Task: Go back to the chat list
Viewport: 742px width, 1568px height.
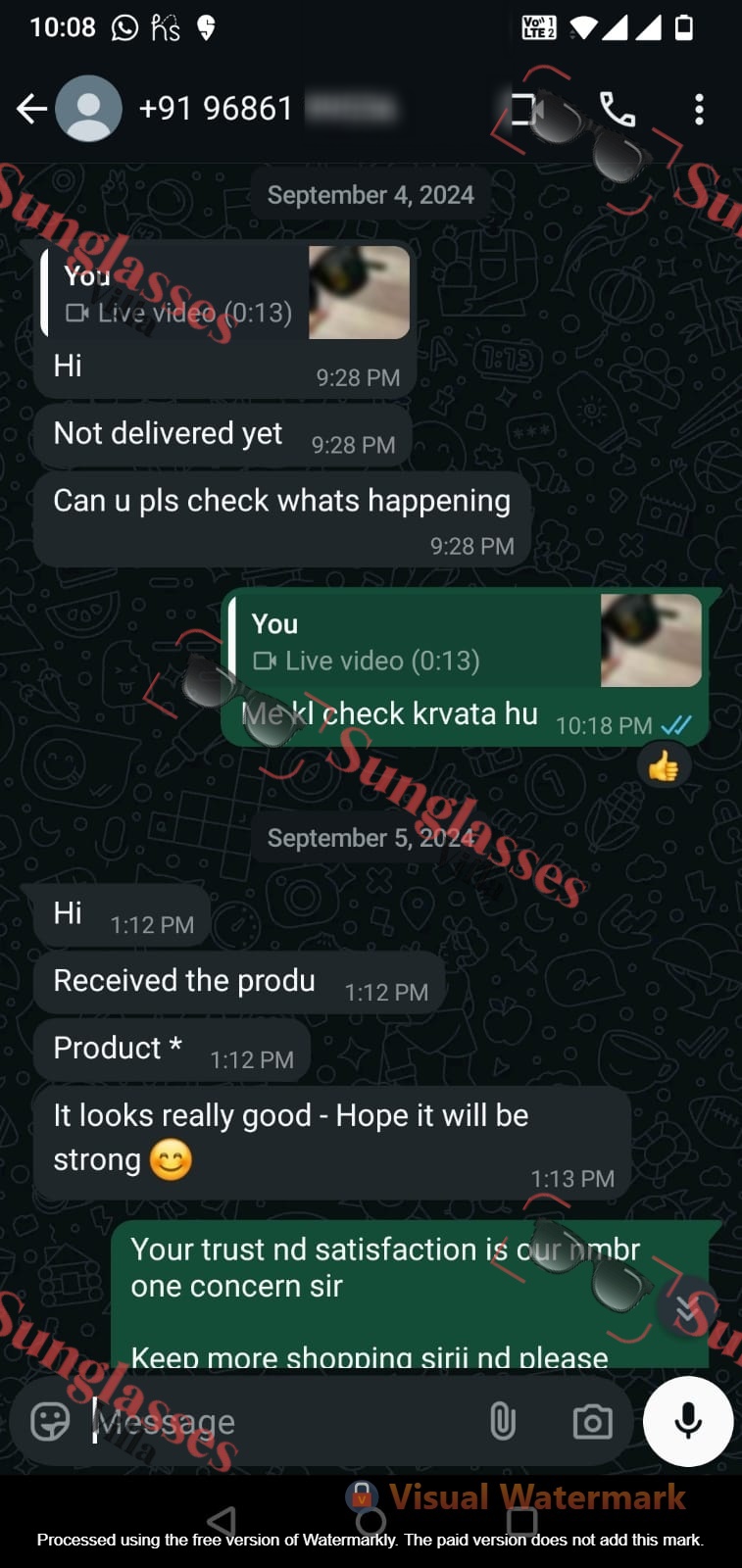Action: [x=31, y=109]
